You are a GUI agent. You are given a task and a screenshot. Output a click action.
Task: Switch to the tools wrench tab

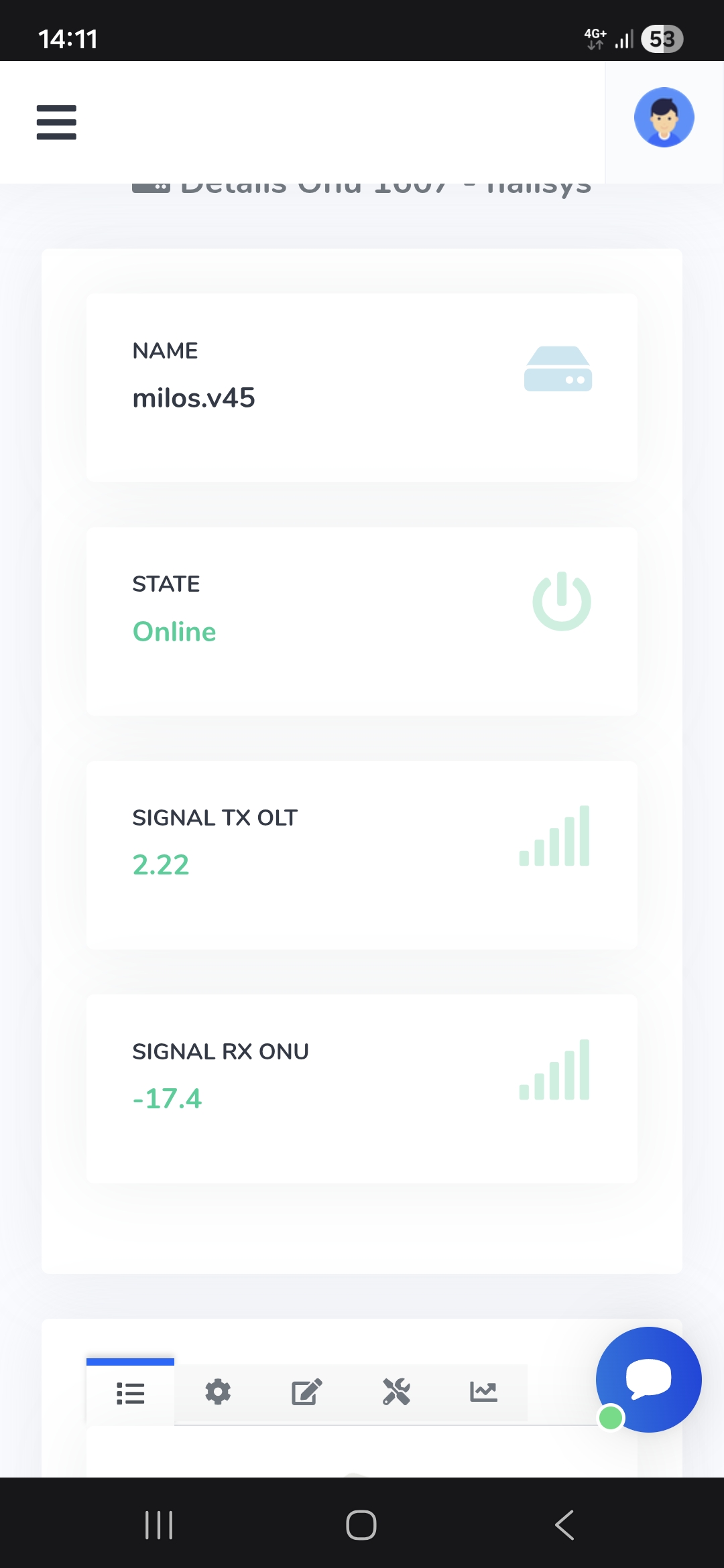[x=396, y=1392]
